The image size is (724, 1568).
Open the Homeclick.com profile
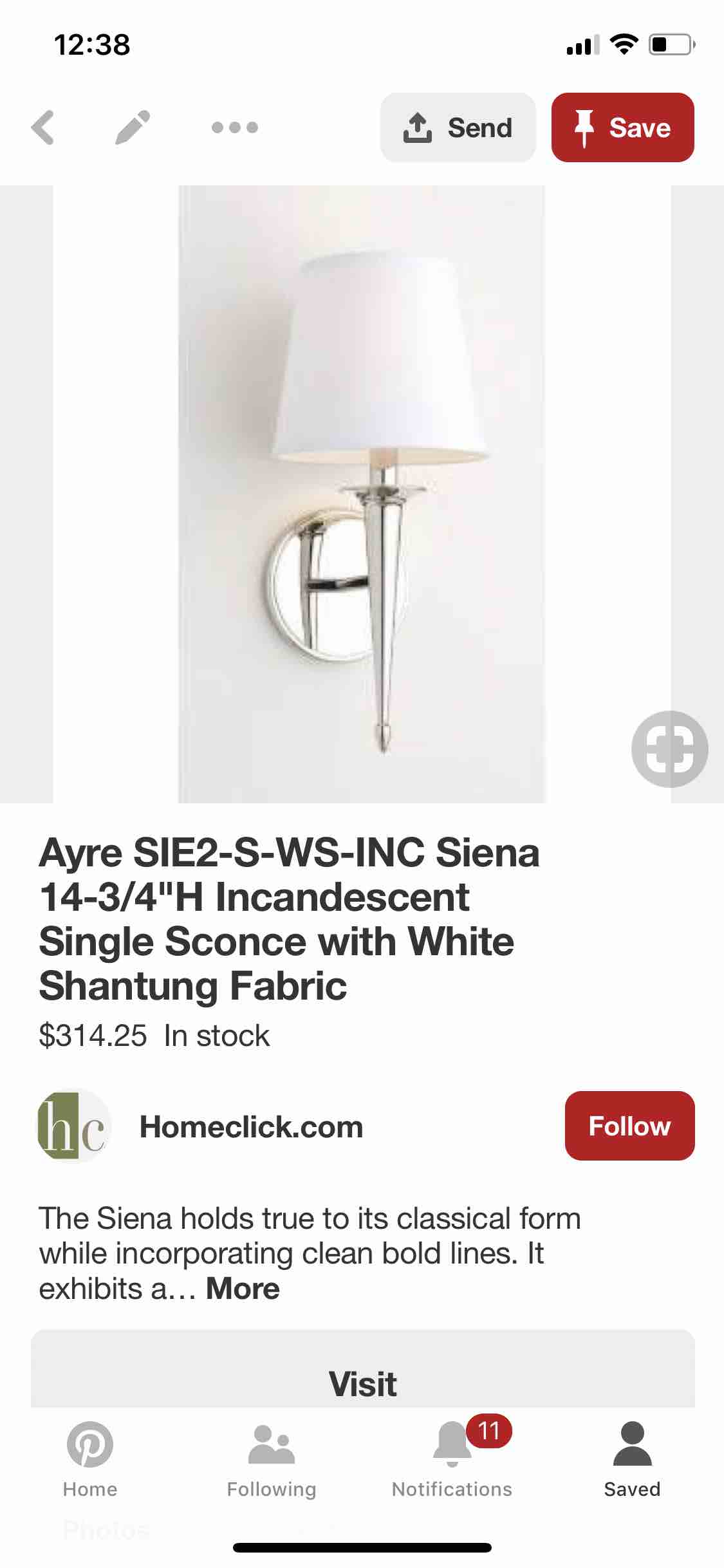coord(251,1126)
